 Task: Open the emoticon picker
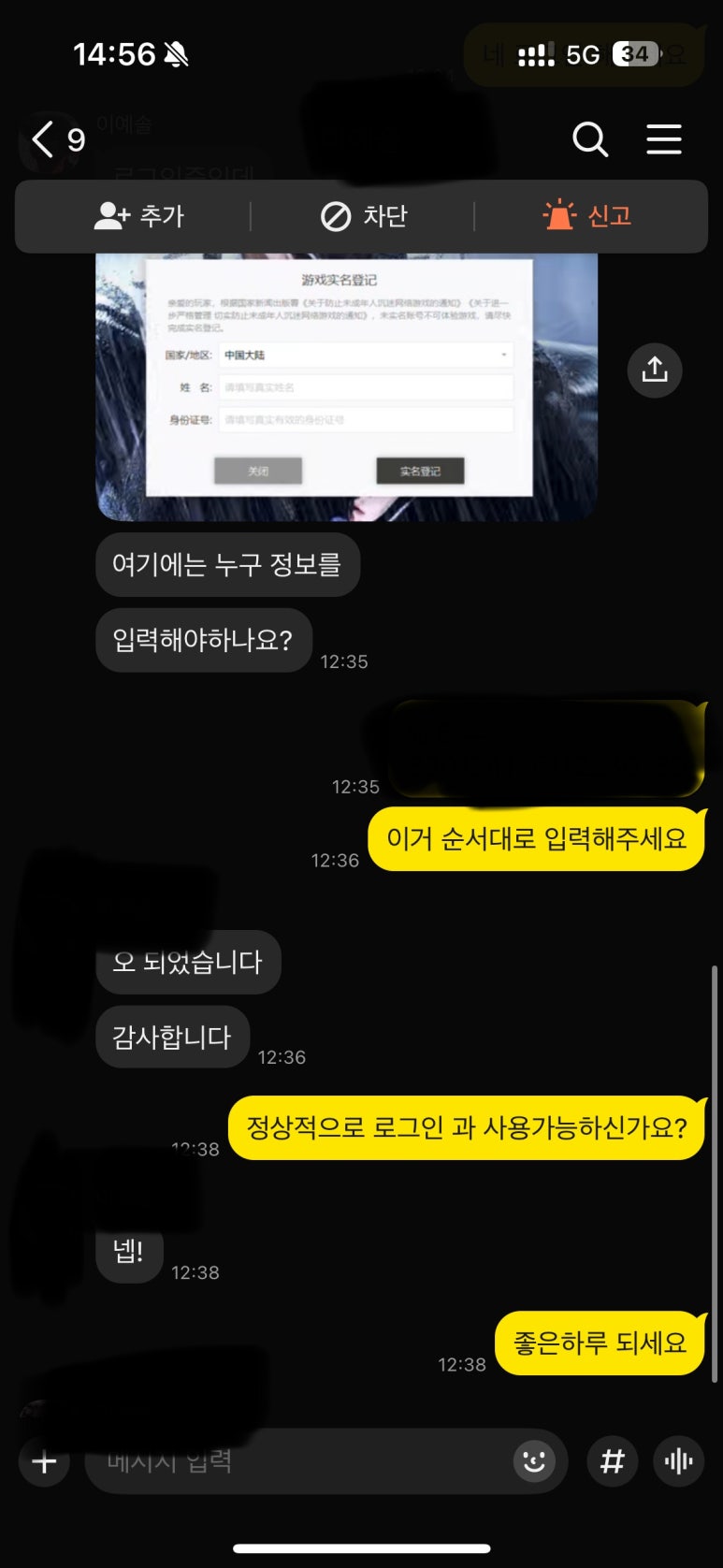coord(534,1461)
